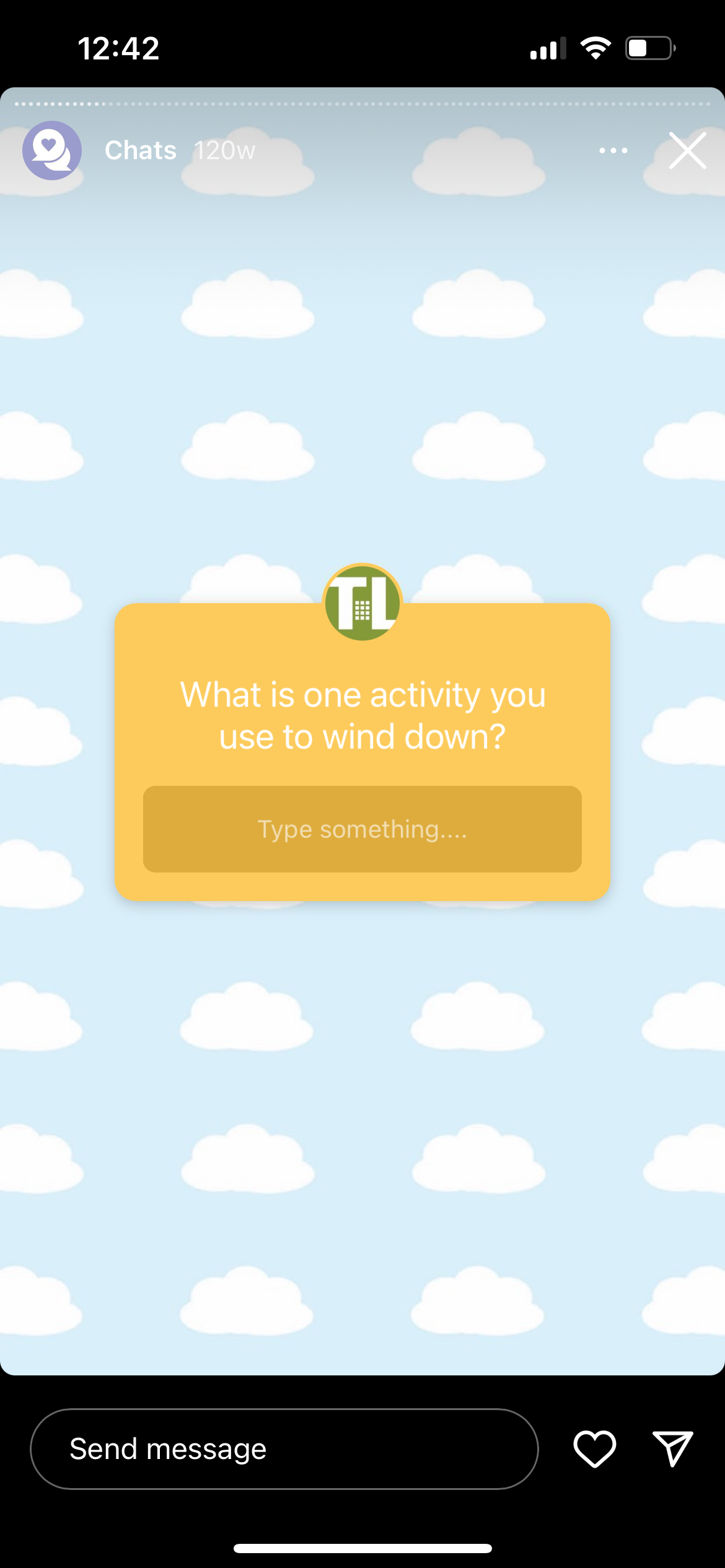Focus the Send message field
Image resolution: width=725 pixels, height=1568 pixels.
[284, 1449]
